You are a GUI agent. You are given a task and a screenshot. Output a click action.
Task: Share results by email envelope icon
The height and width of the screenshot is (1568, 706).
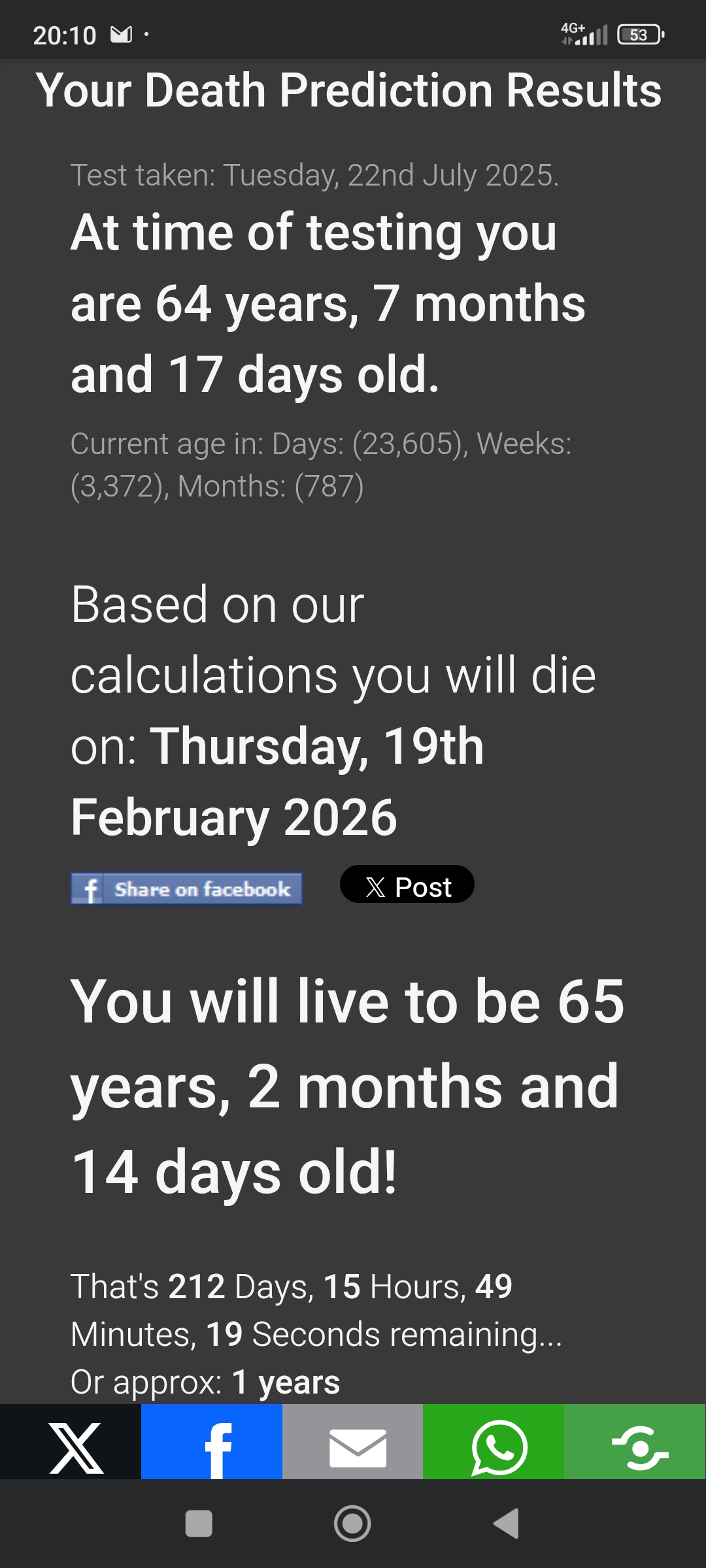353,1441
